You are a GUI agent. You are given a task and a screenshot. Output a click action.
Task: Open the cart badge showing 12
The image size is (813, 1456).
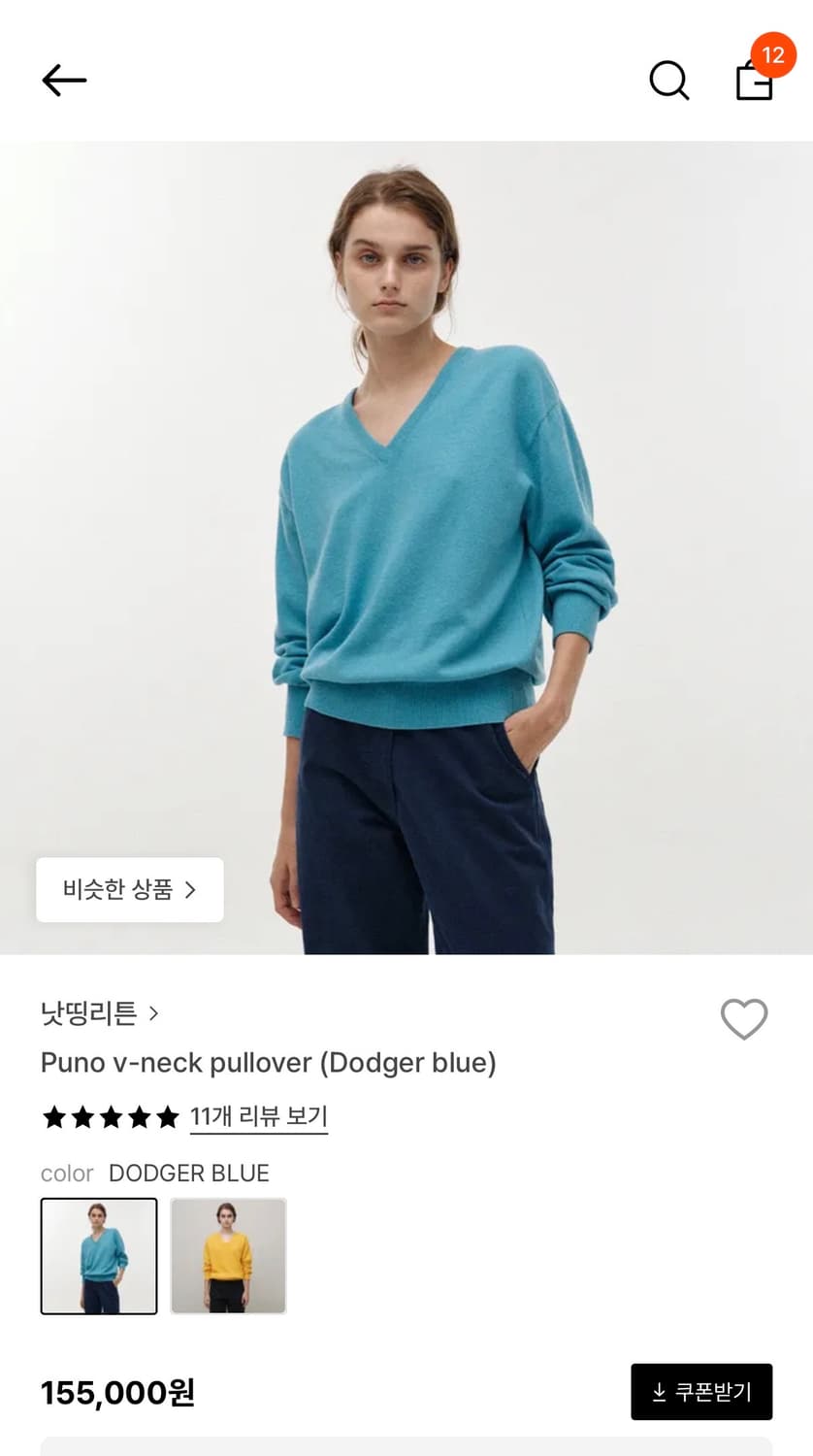tap(773, 55)
